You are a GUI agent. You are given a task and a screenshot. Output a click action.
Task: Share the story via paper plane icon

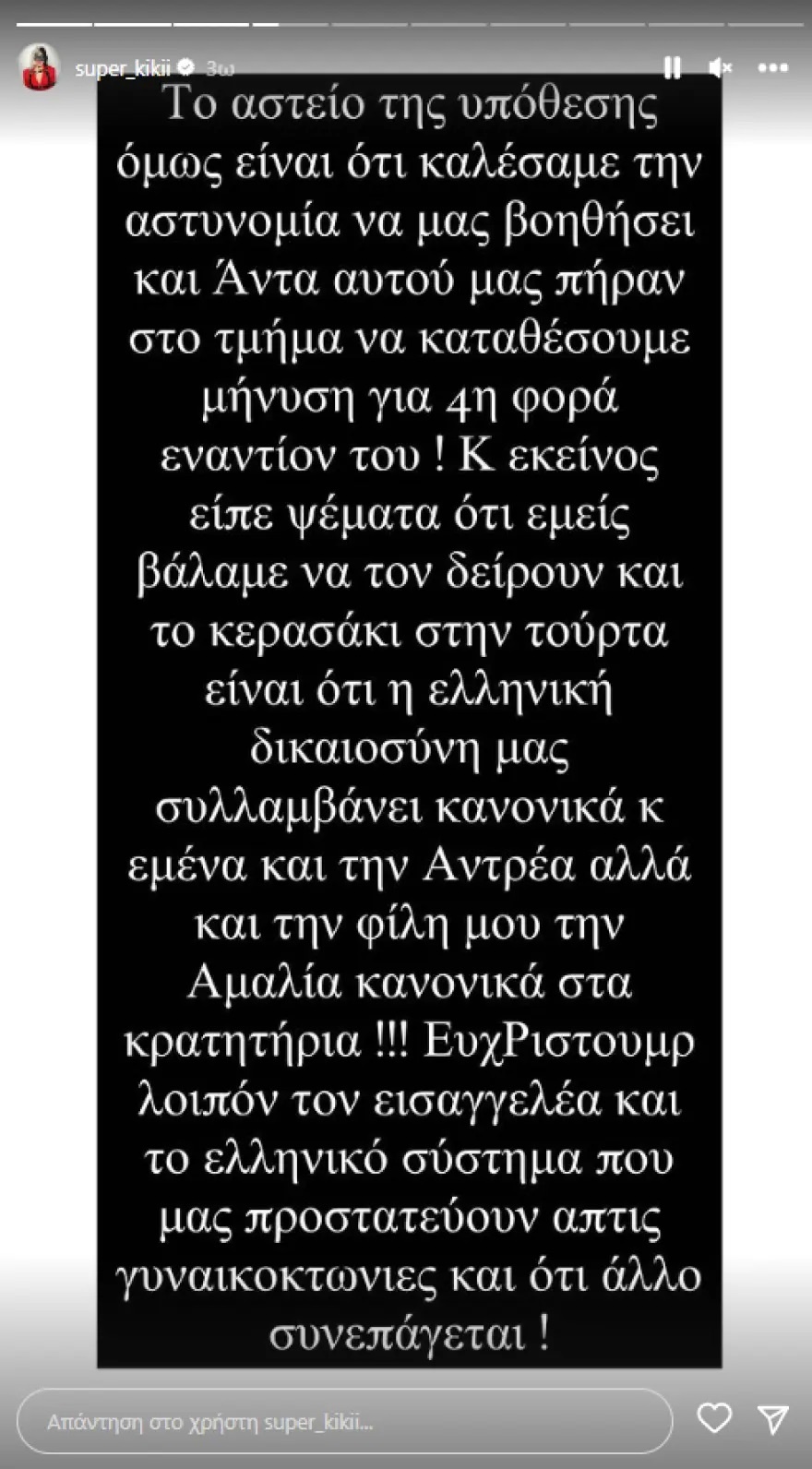pyautogui.click(x=773, y=1419)
